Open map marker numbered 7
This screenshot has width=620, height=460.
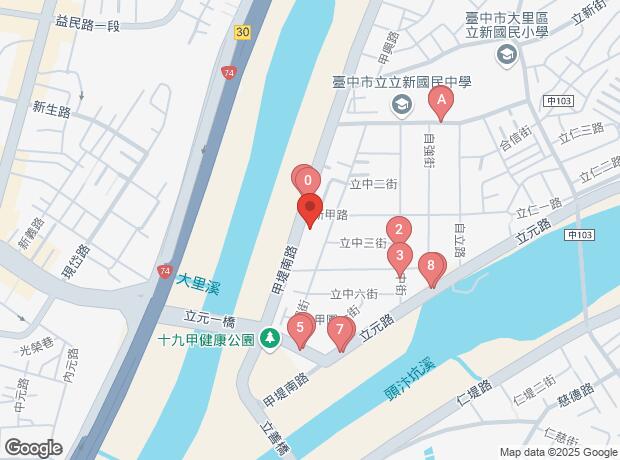341,330
